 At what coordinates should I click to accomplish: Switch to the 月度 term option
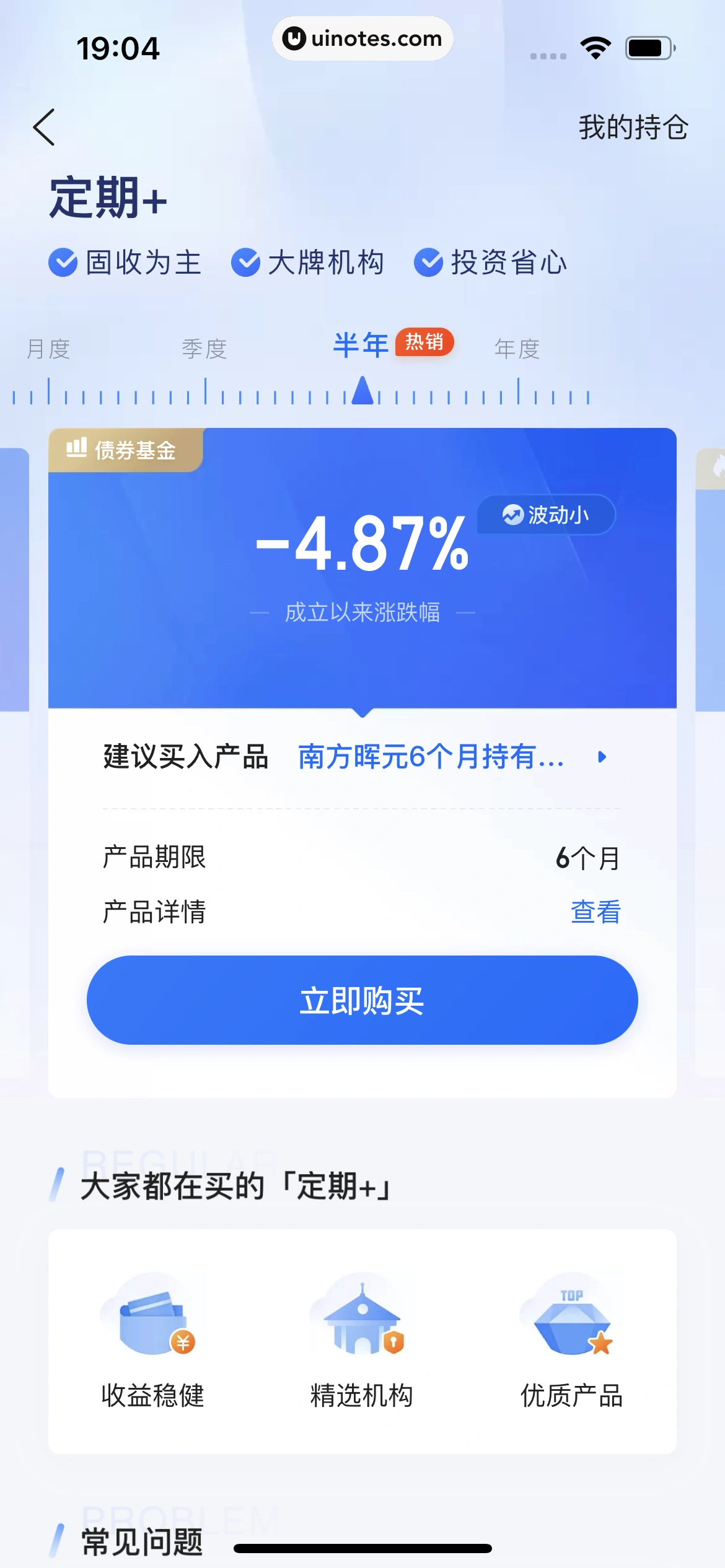[x=48, y=349]
